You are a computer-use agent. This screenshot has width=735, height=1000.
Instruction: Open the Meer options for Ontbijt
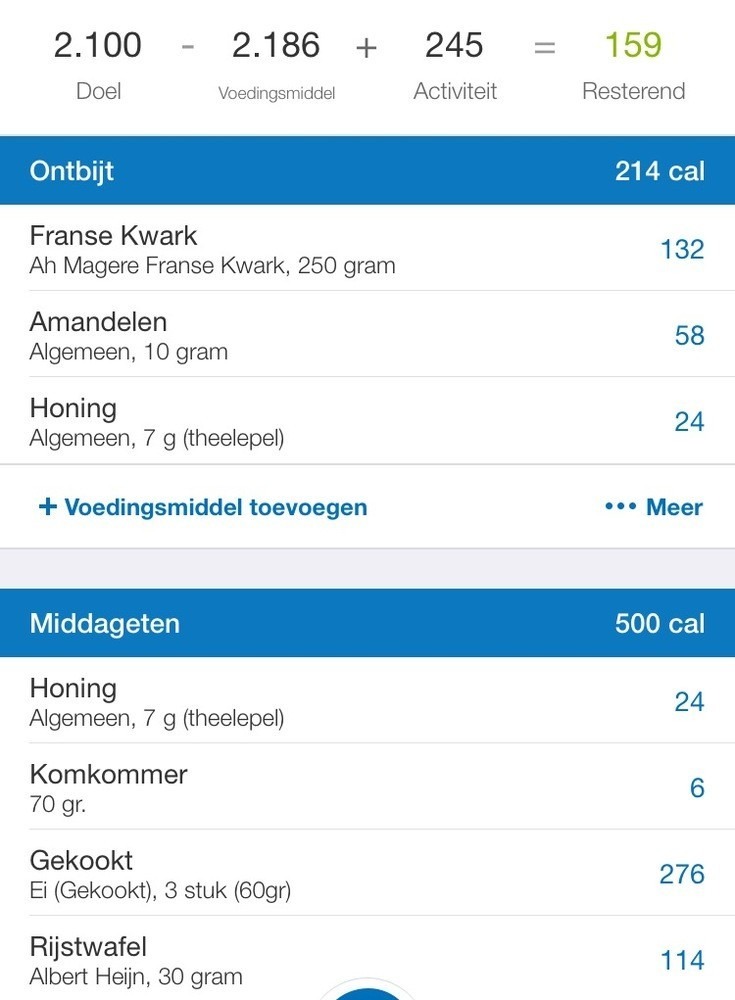pyautogui.click(x=654, y=507)
